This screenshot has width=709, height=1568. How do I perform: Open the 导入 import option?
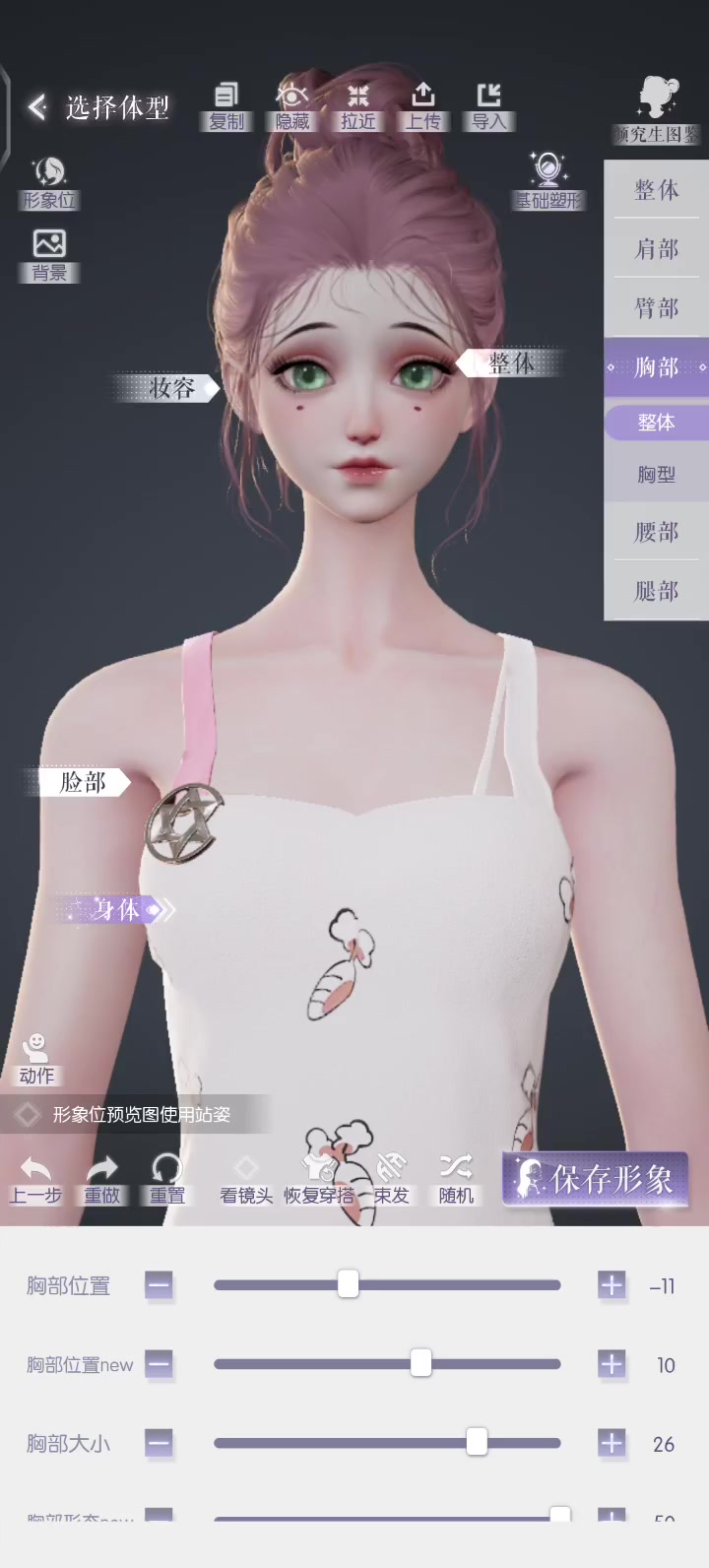pyautogui.click(x=489, y=105)
